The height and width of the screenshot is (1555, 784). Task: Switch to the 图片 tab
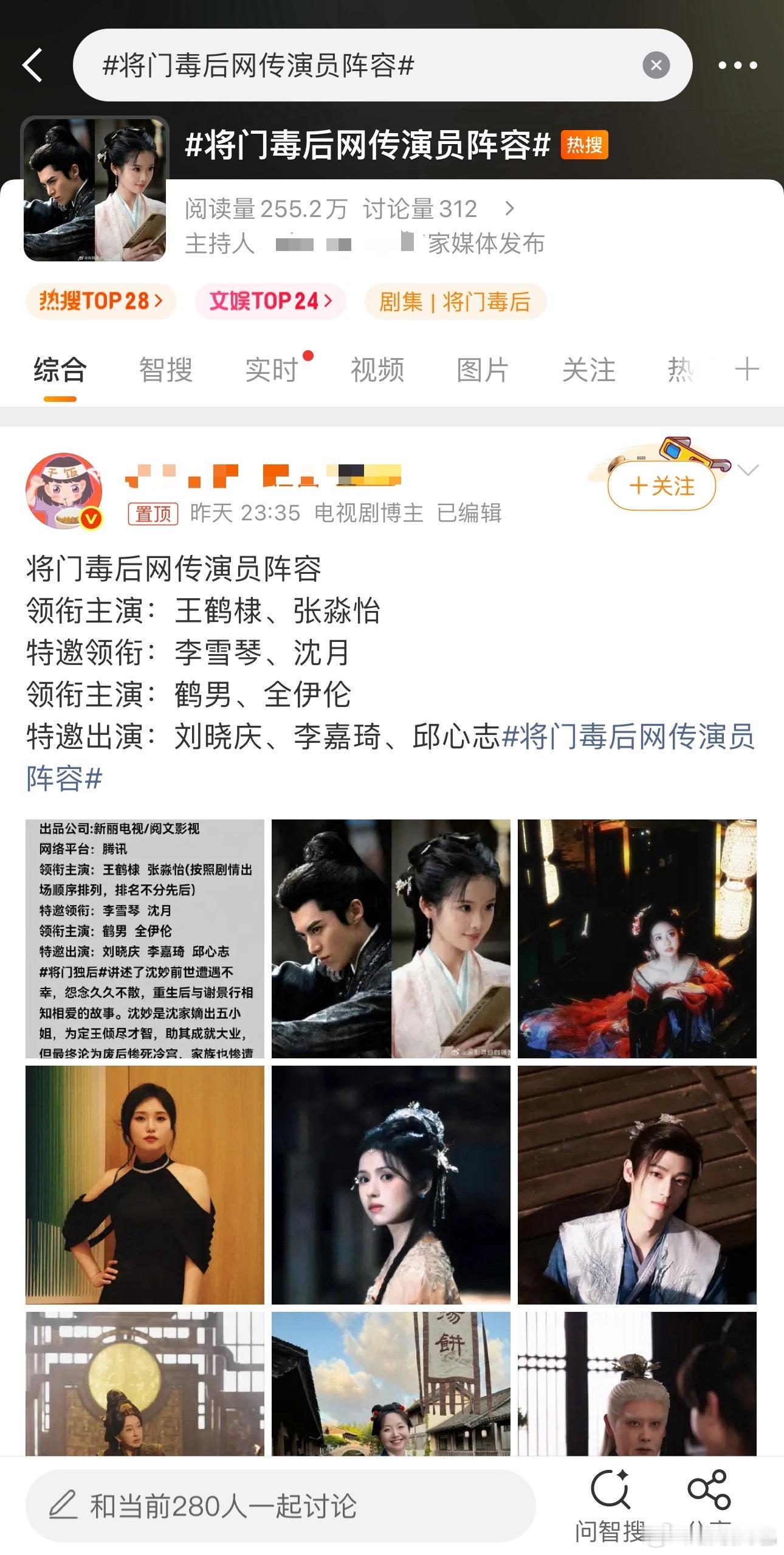coord(481,370)
